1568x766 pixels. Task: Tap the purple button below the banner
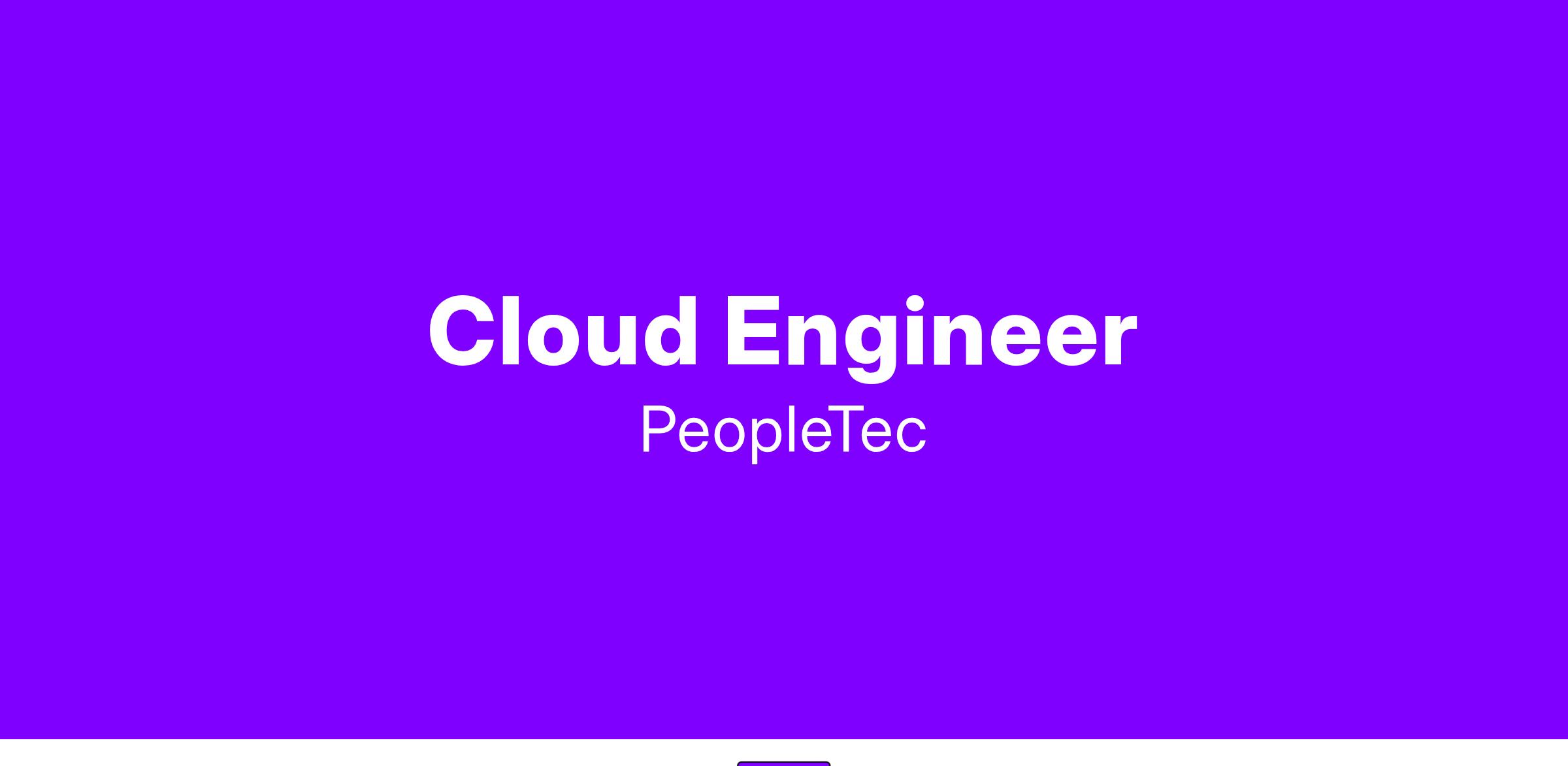click(x=783, y=763)
